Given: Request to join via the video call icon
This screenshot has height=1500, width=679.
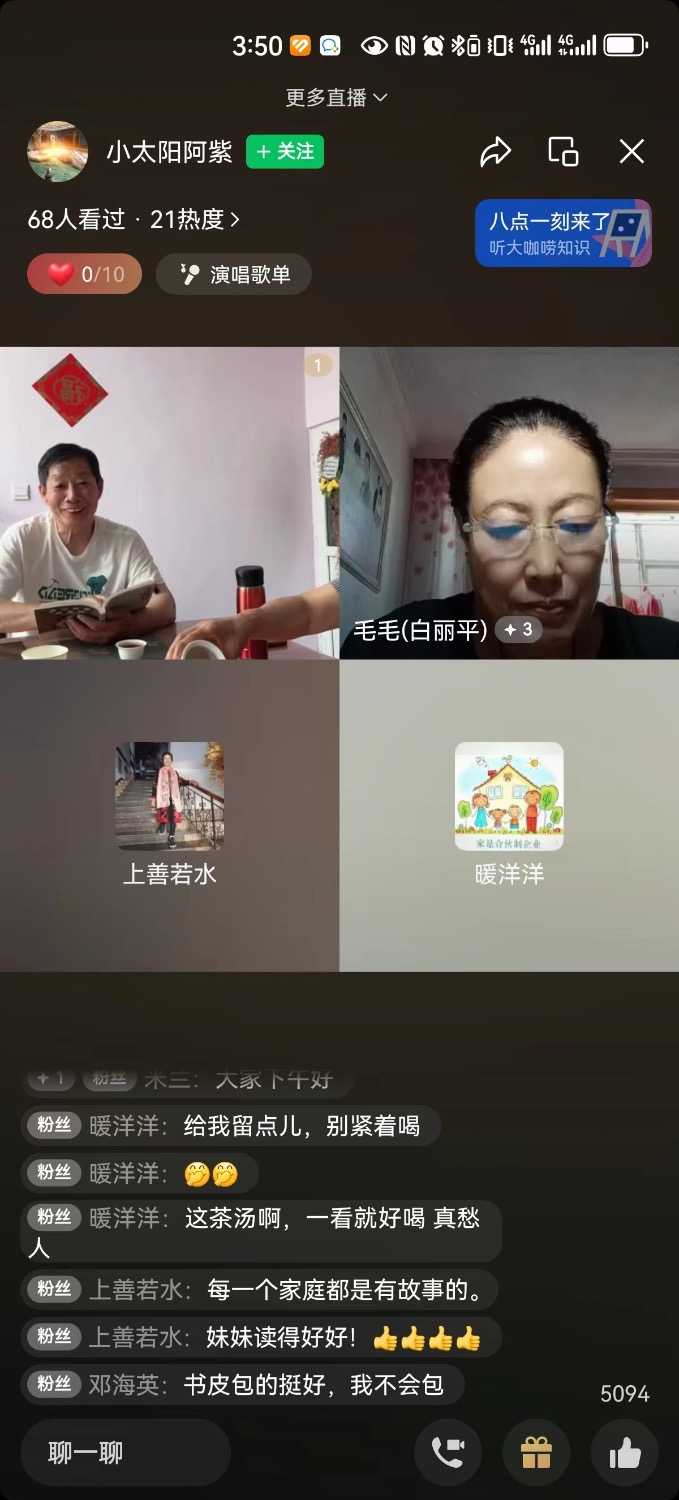Looking at the screenshot, I should 447,1452.
